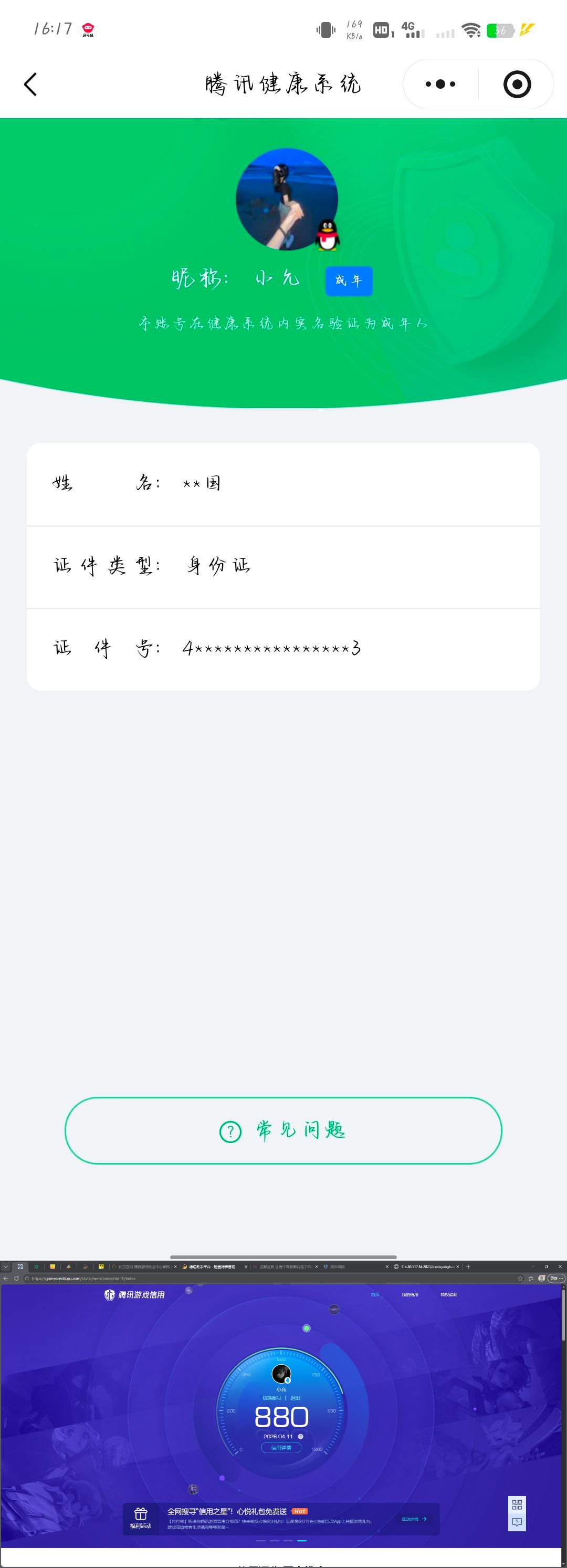Open the mini-program ··· options capsule
Viewport: 567px width, 1568px height.
point(439,84)
